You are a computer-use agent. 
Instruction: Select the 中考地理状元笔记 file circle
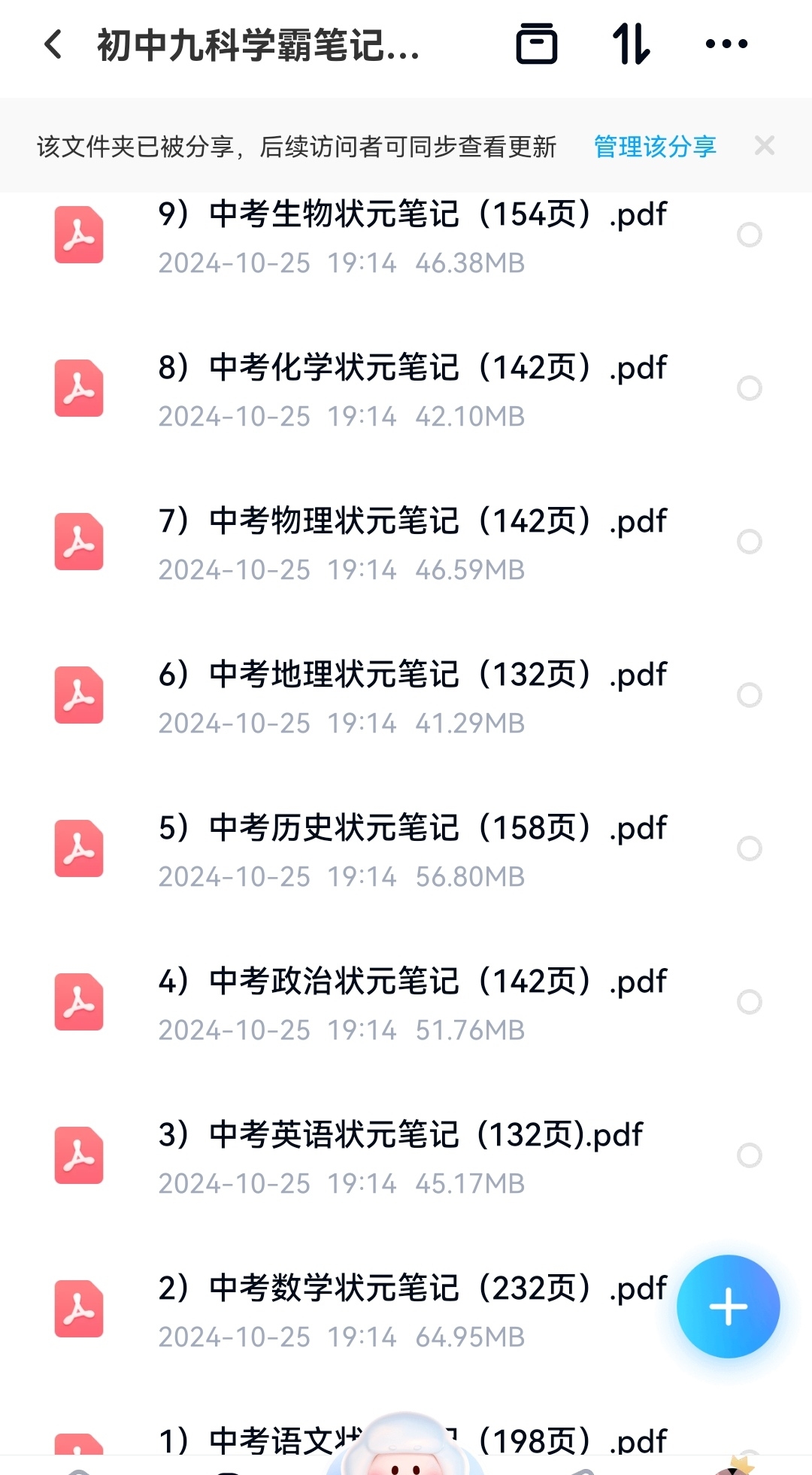[x=750, y=695]
